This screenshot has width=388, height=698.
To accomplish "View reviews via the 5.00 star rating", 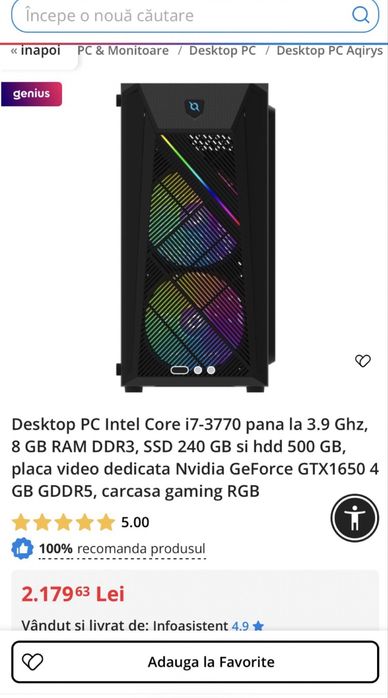I will pos(81,522).
